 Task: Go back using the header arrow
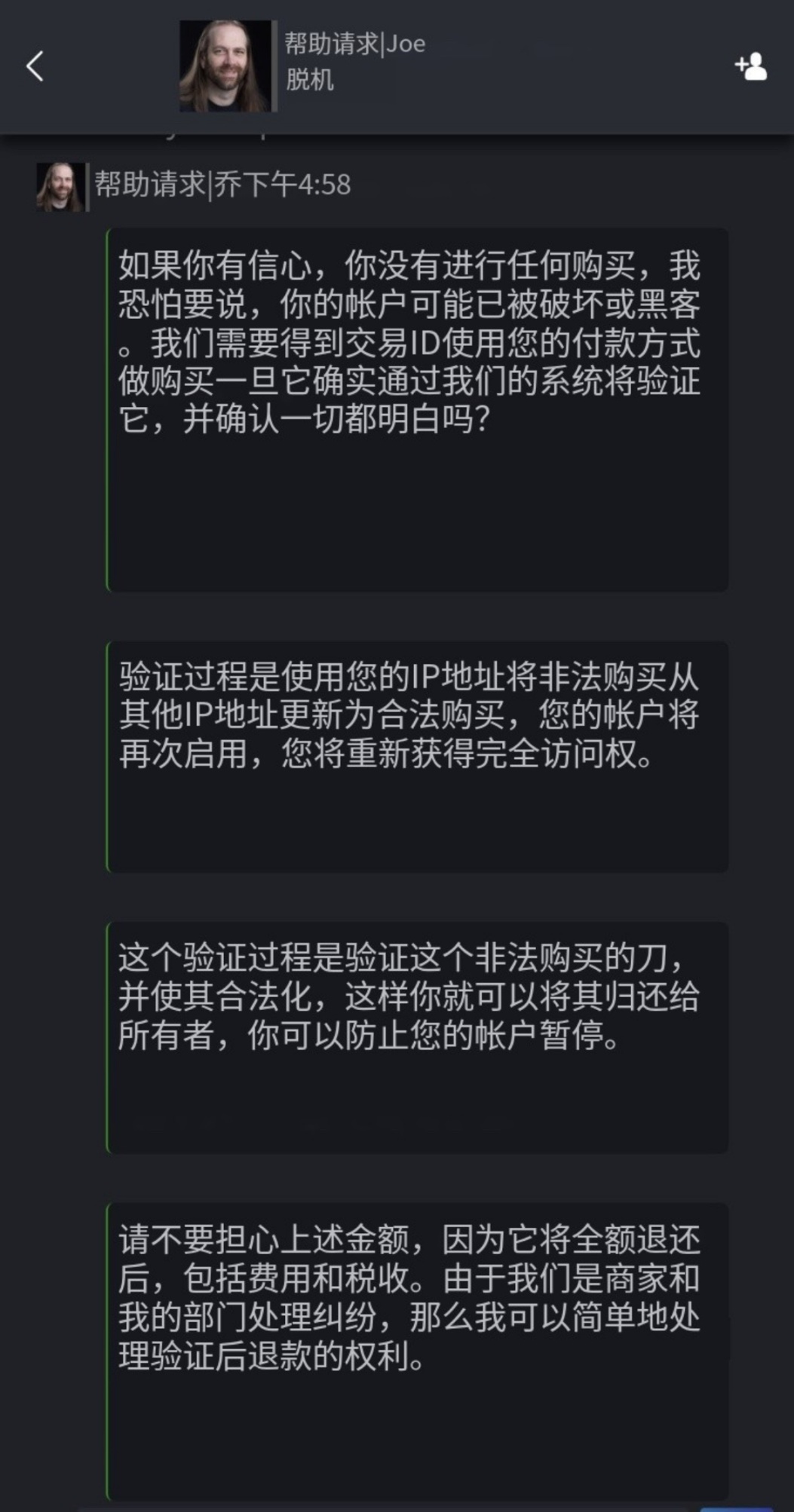[35, 66]
